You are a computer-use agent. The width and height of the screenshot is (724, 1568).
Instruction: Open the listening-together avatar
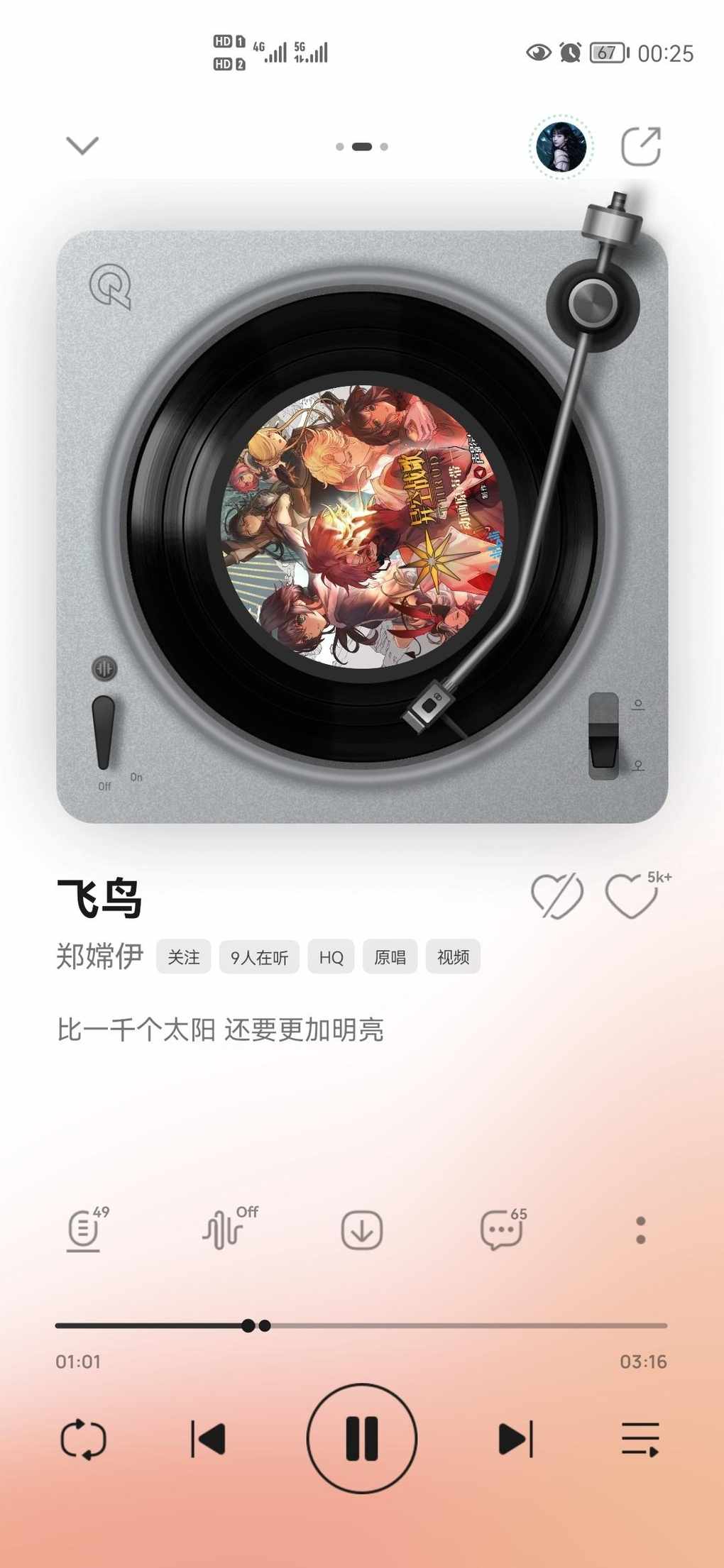click(561, 147)
